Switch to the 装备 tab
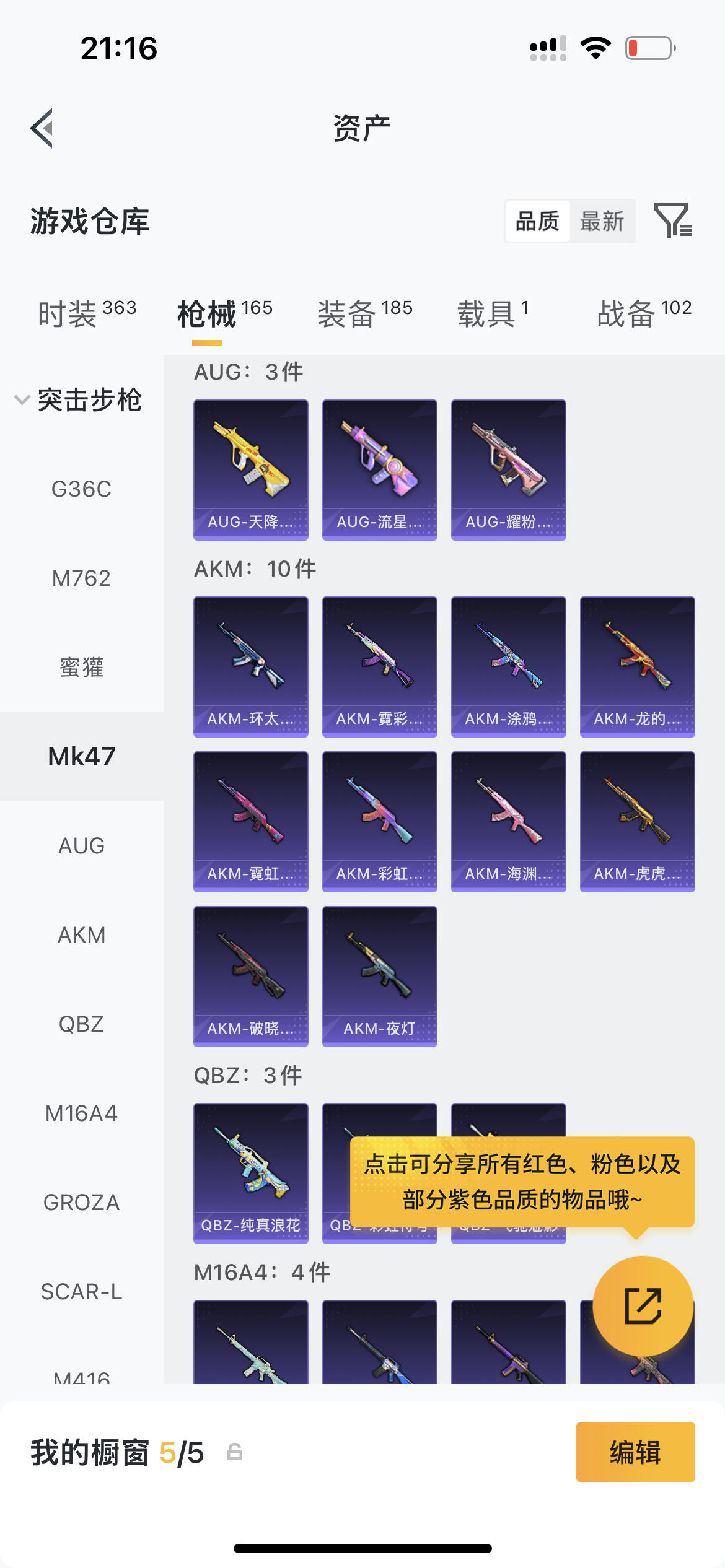The image size is (725, 1568). click(364, 313)
